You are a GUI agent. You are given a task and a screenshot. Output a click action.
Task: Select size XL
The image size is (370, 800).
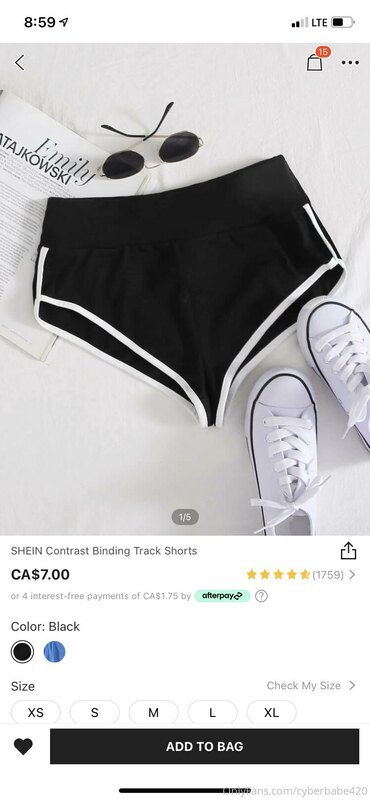272,712
